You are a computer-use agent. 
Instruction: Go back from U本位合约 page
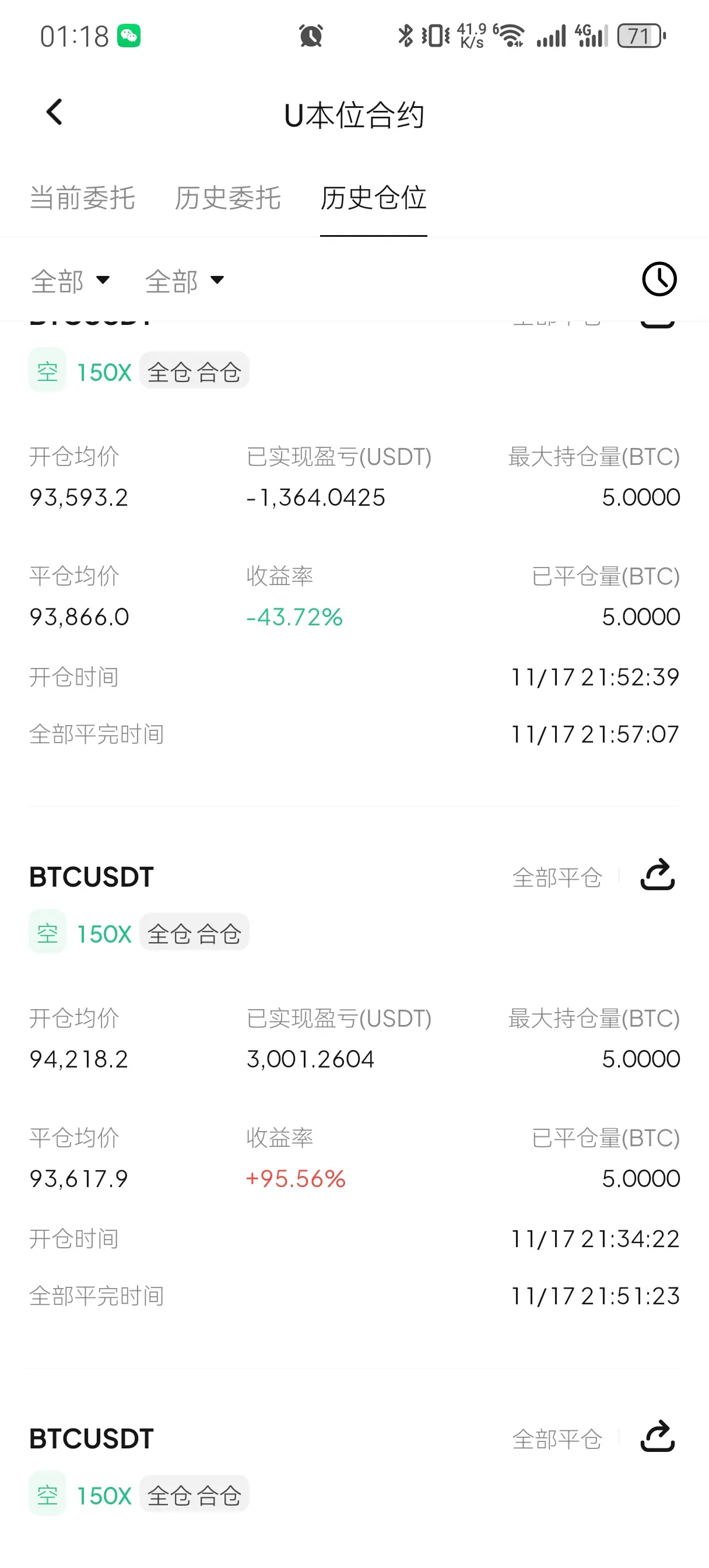[x=54, y=113]
